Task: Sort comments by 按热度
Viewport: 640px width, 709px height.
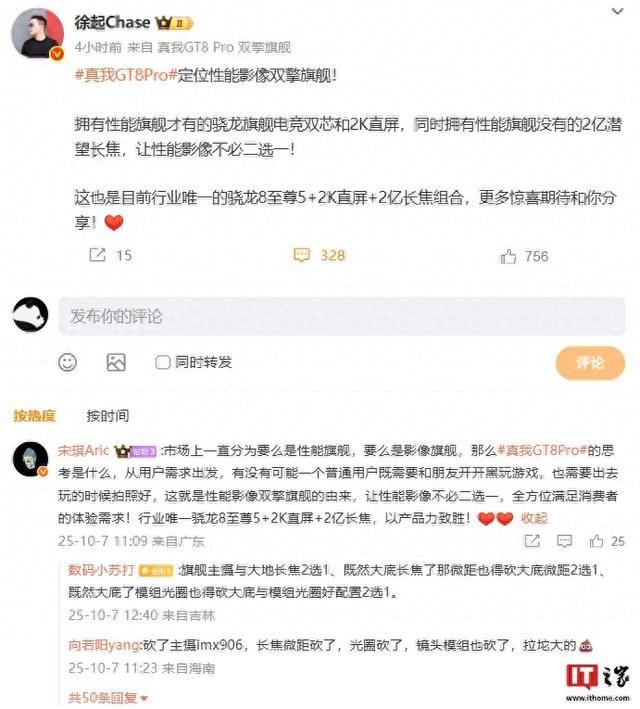Action: [x=34, y=416]
